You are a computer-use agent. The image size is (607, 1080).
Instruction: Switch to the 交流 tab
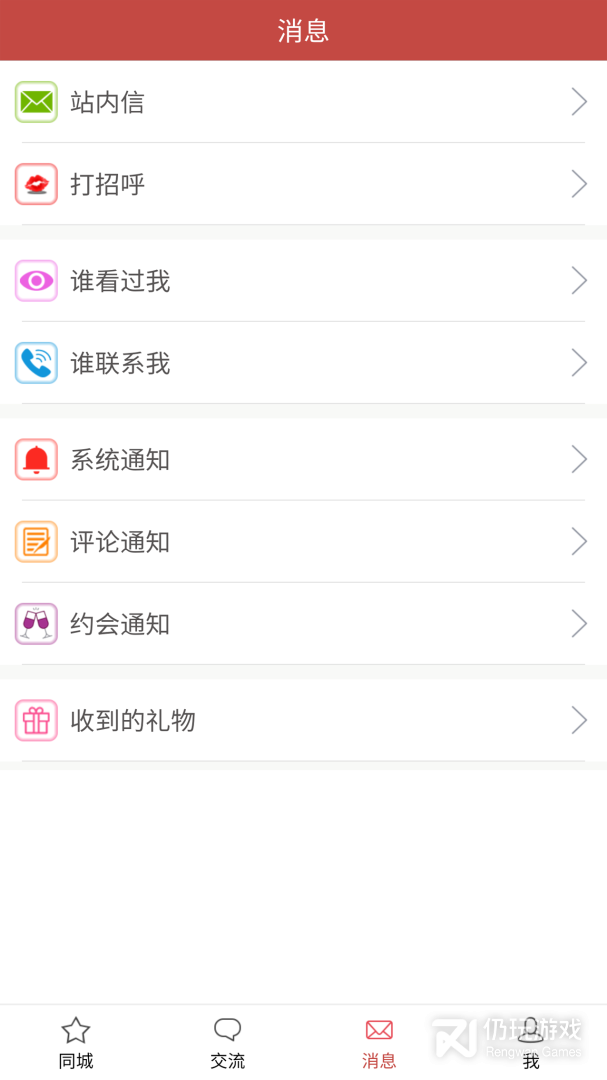227,1043
